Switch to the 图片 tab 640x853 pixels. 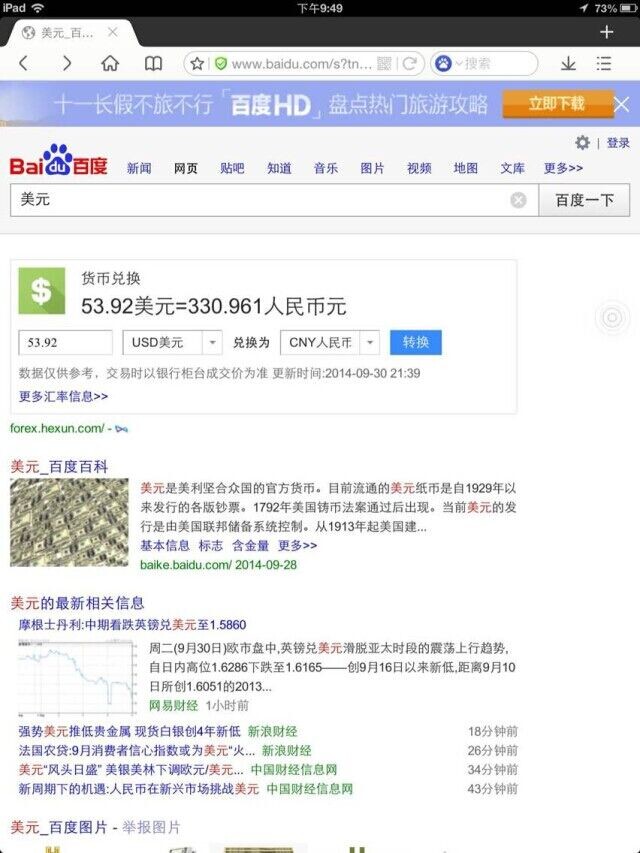click(372, 168)
